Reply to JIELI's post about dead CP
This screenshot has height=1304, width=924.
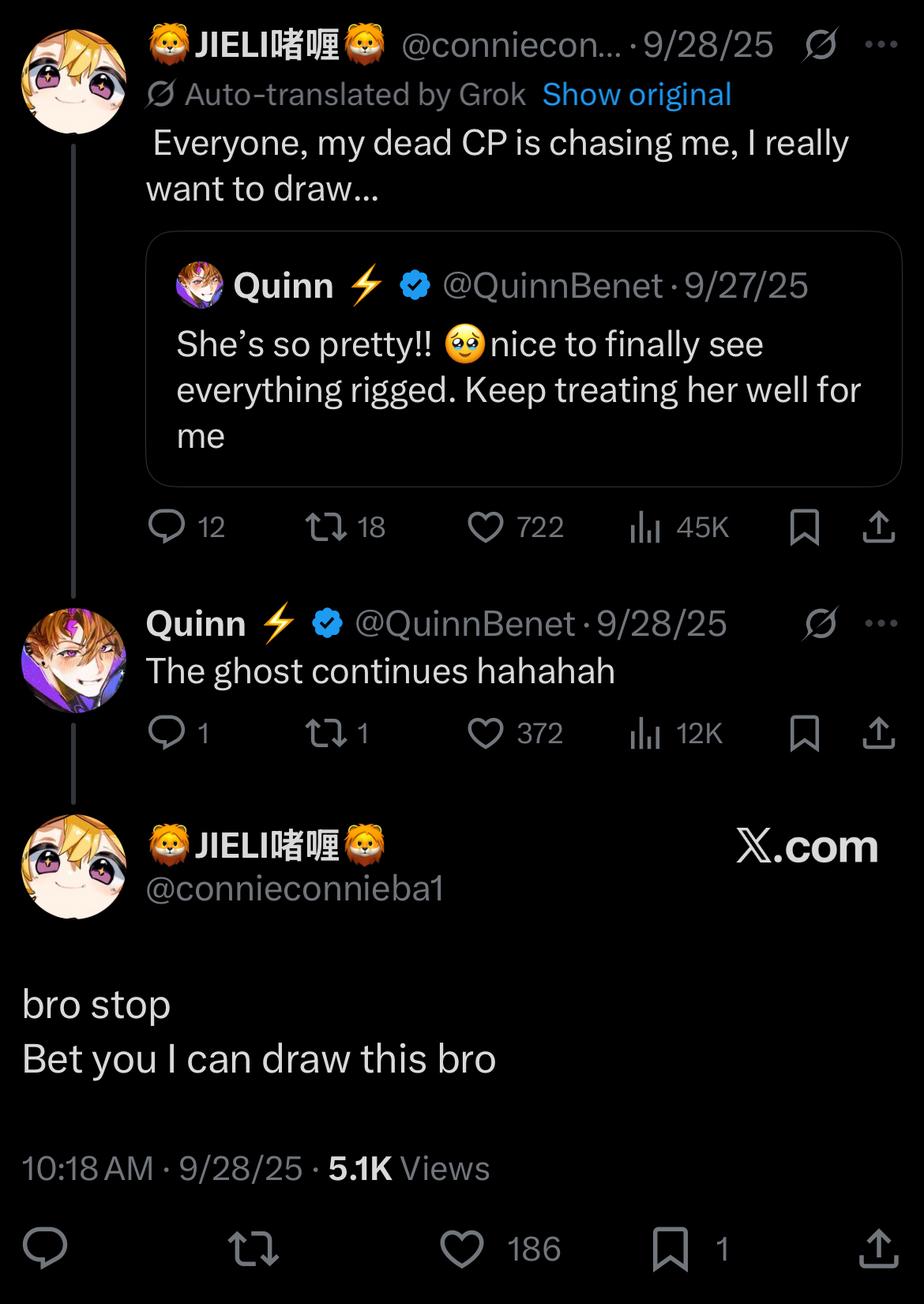(x=167, y=527)
